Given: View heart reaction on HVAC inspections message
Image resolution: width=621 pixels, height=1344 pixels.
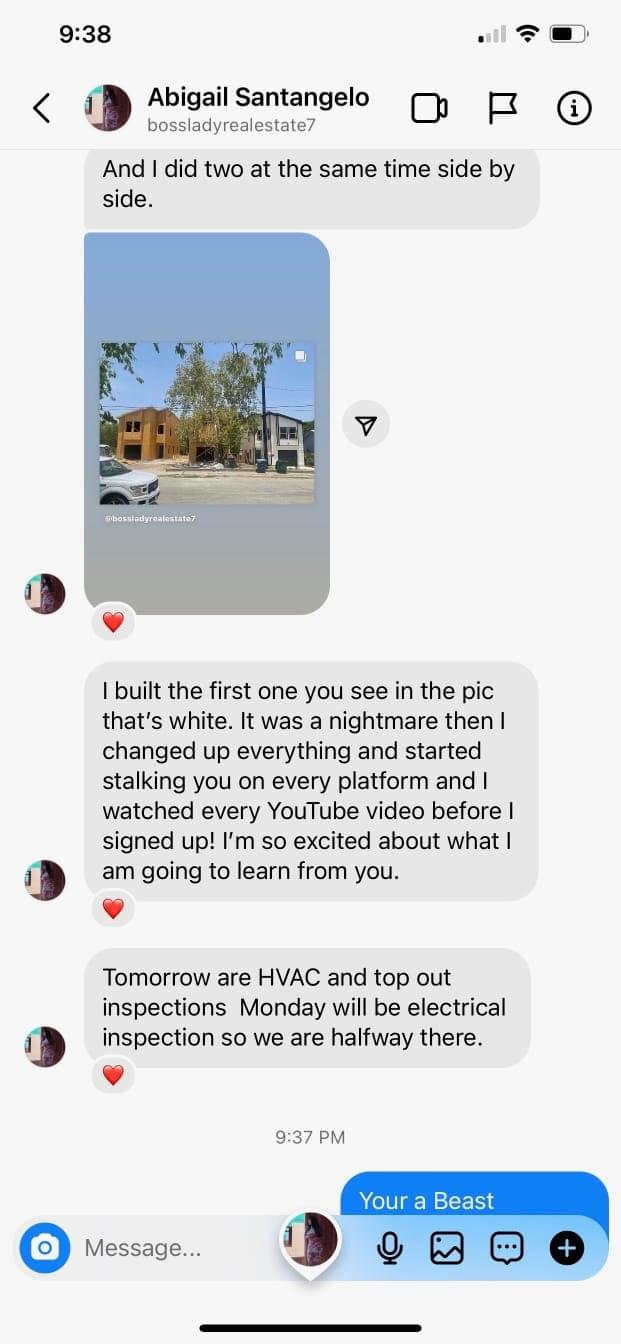Looking at the screenshot, I should (113, 1075).
